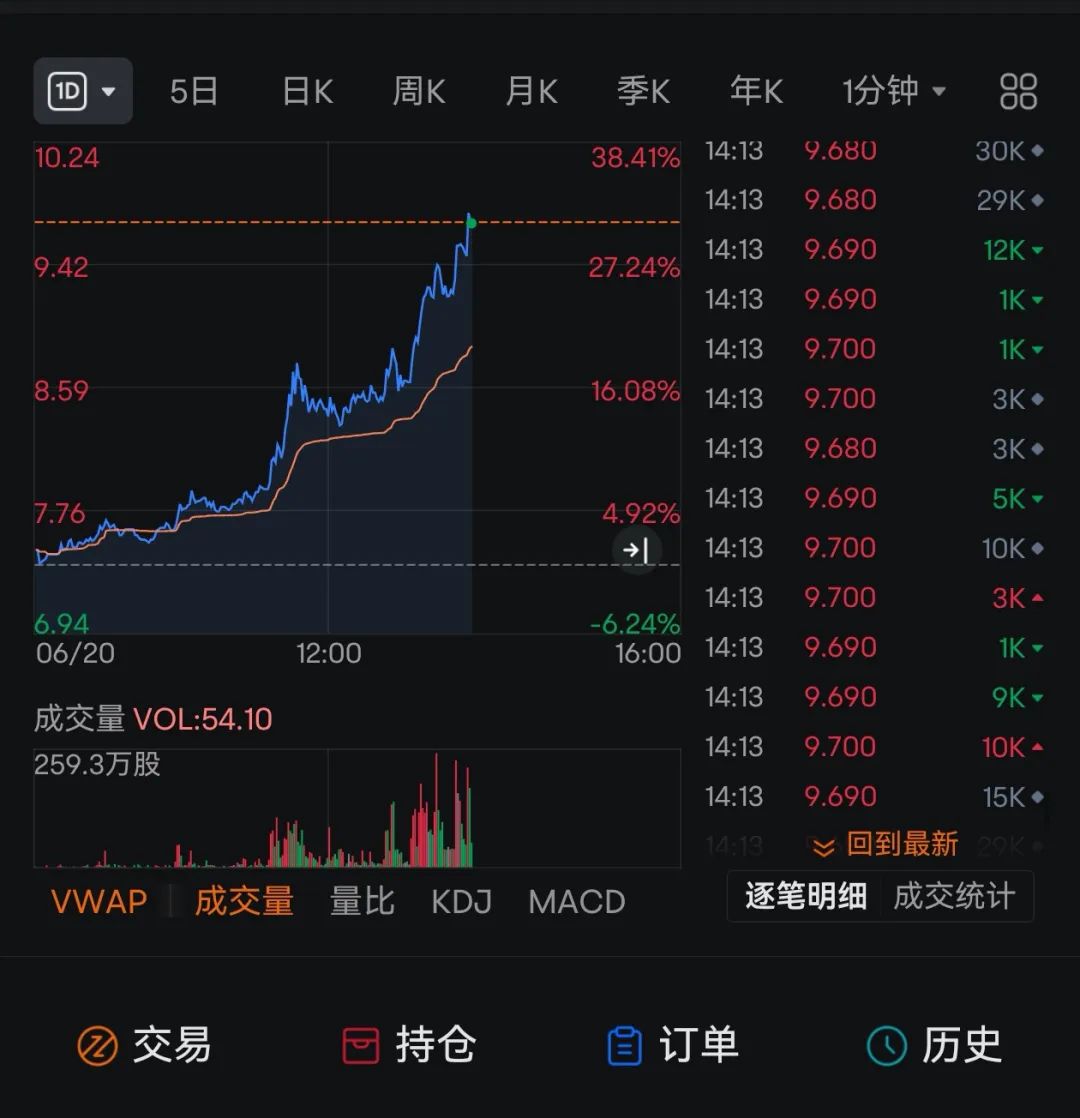Show the 量比 indicator
The width and height of the screenshot is (1080, 1118).
pyautogui.click(x=362, y=901)
